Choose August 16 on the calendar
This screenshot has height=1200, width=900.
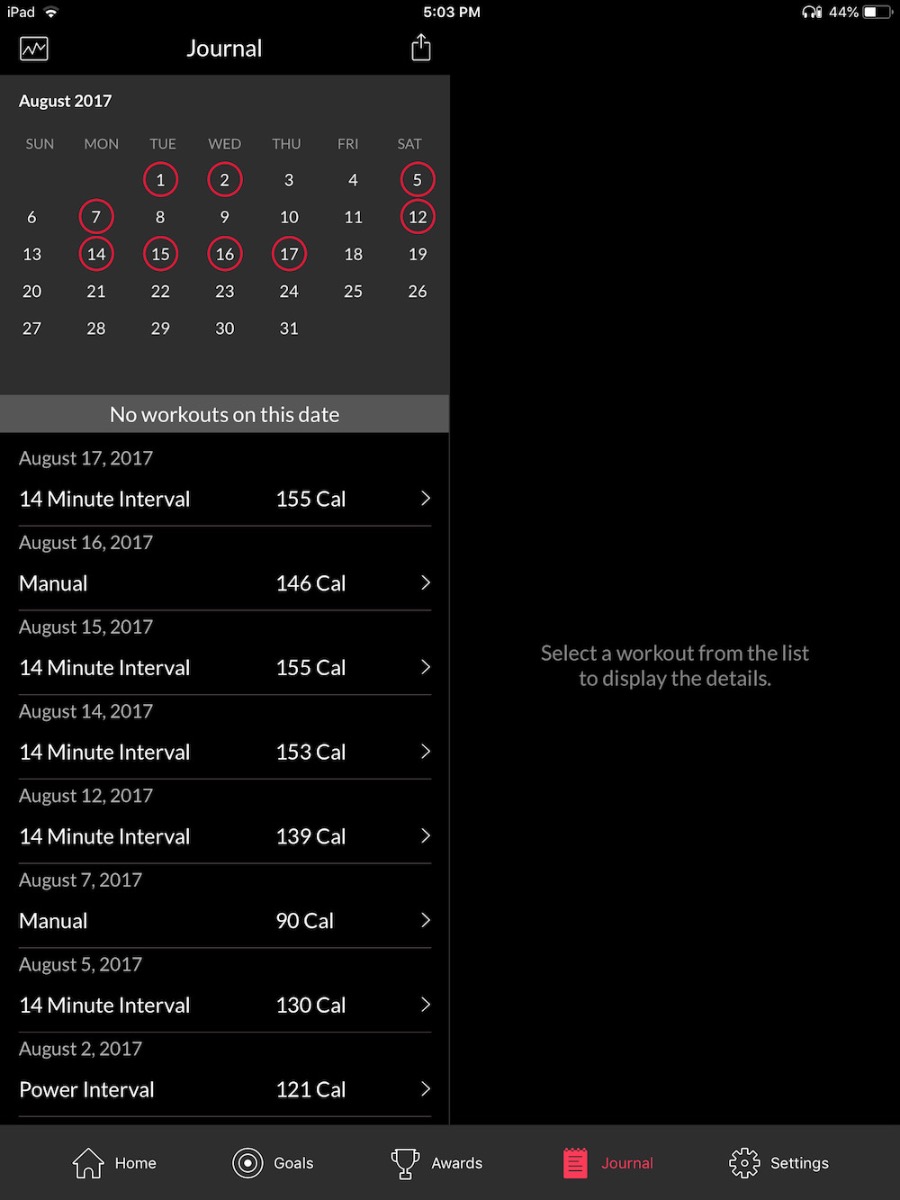click(225, 254)
